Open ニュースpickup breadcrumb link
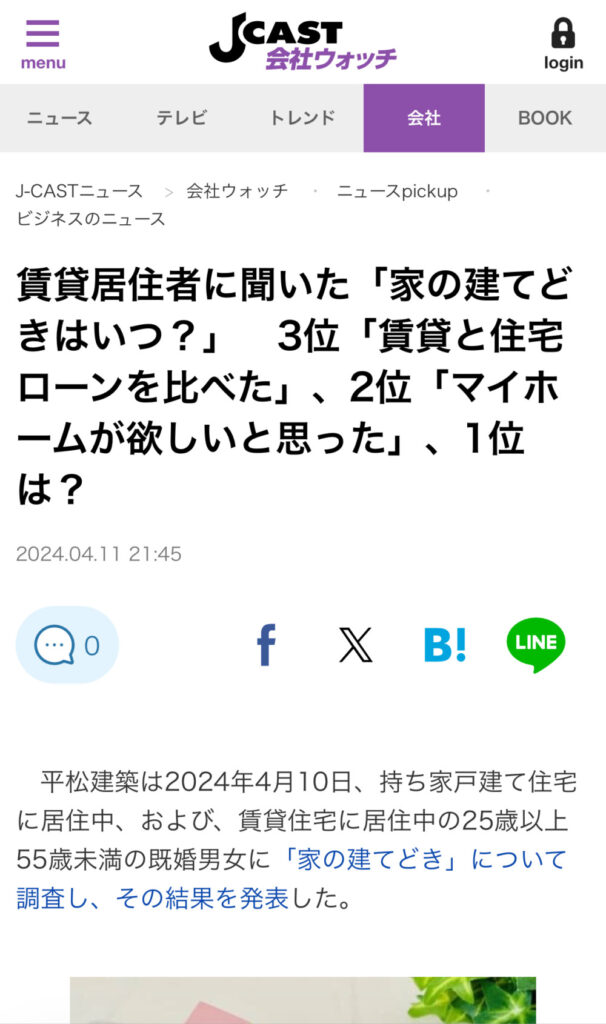606x1024 pixels. [x=397, y=191]
